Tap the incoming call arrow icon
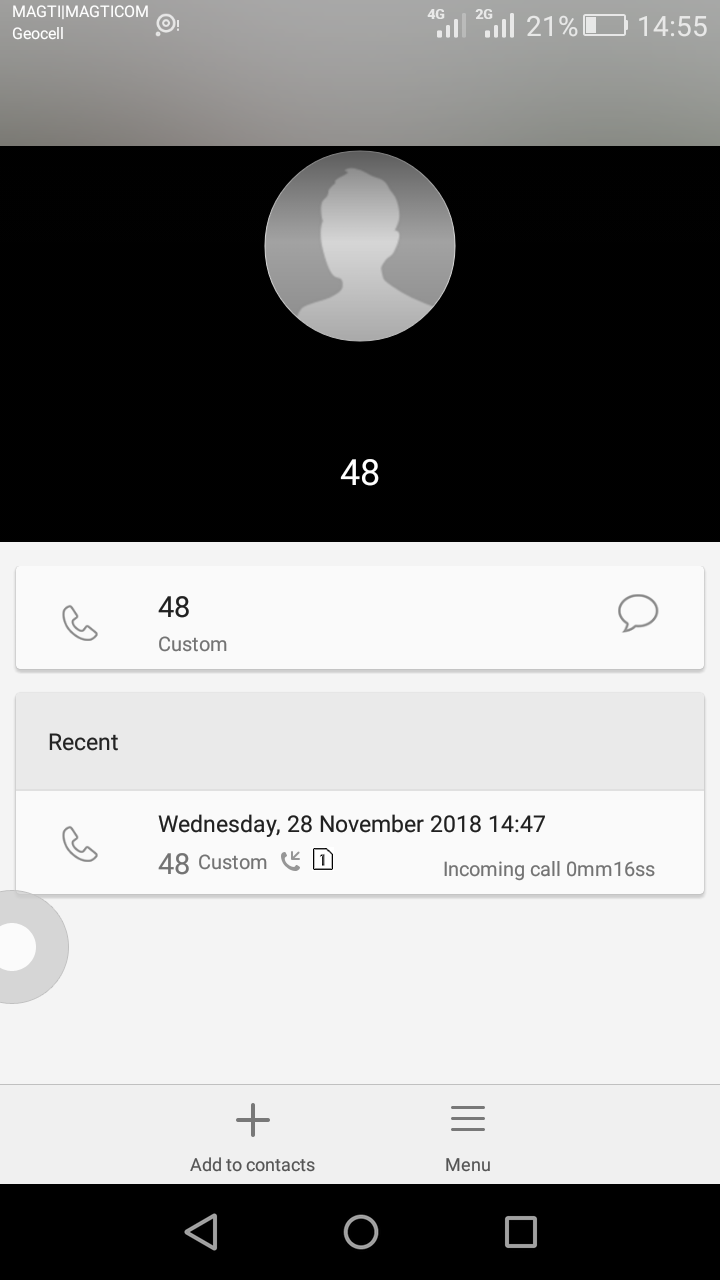Image resolution: width=720 pixels, height=1280 pixels. click(289, 860)
